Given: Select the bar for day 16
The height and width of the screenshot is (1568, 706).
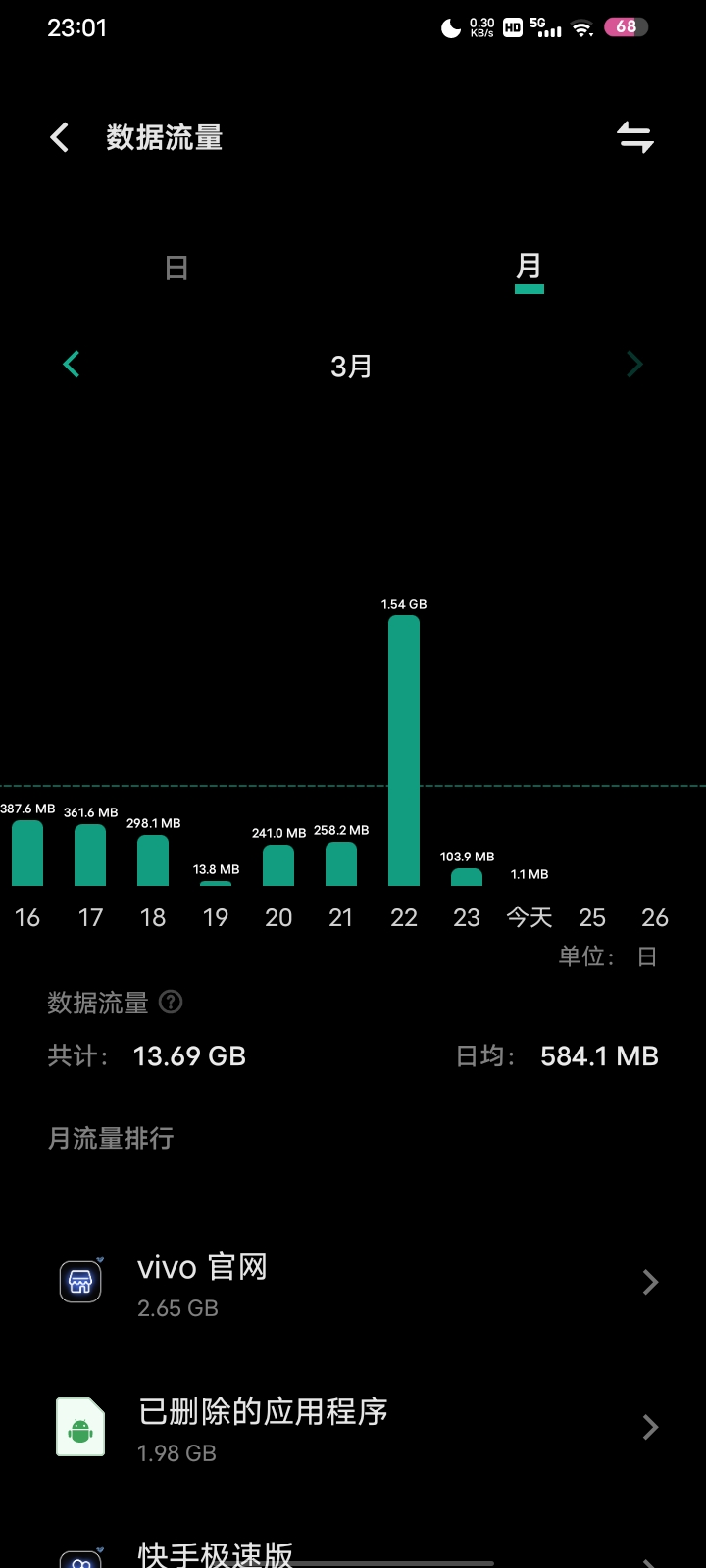Looking at the screenshot, I should 27,853.
